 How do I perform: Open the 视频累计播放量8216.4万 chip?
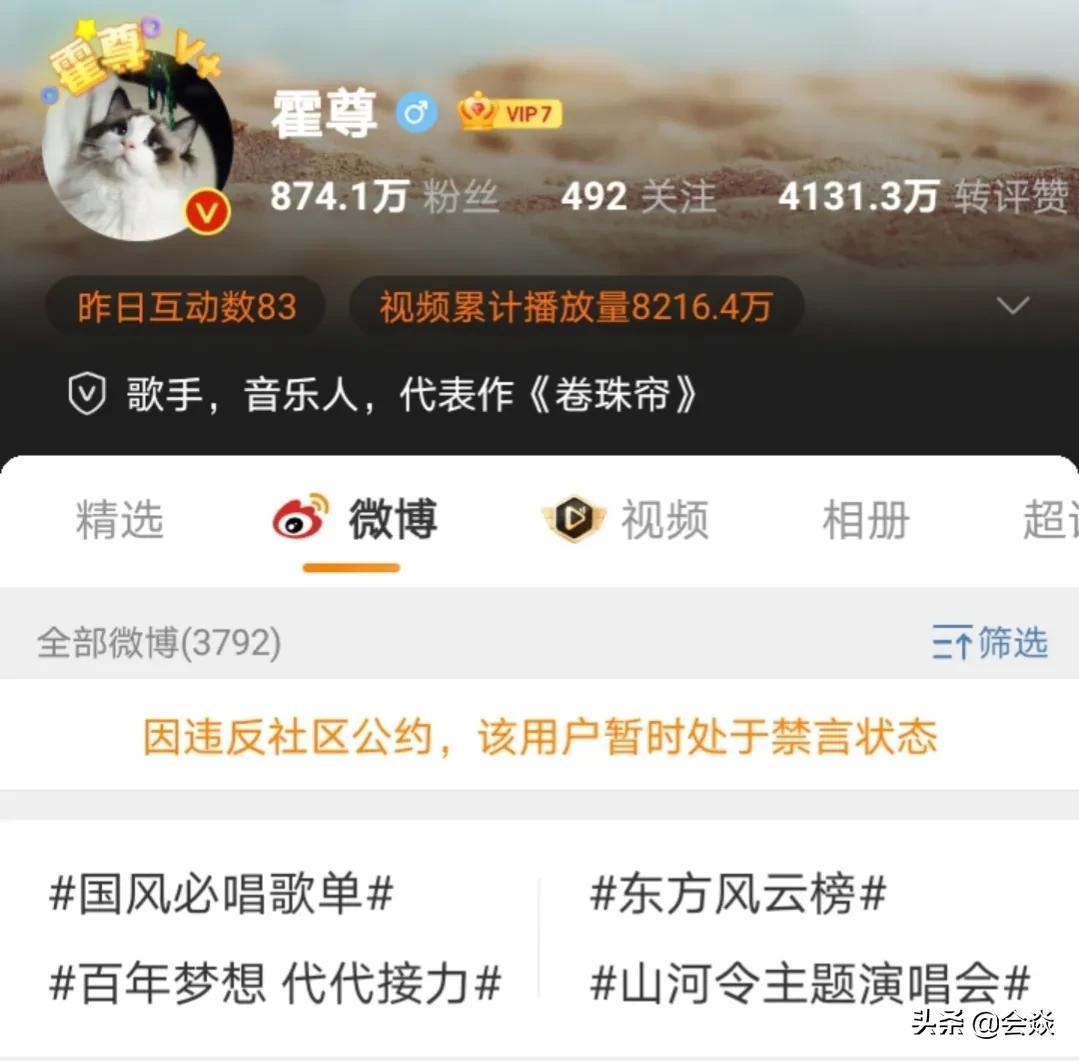(576, 307)
